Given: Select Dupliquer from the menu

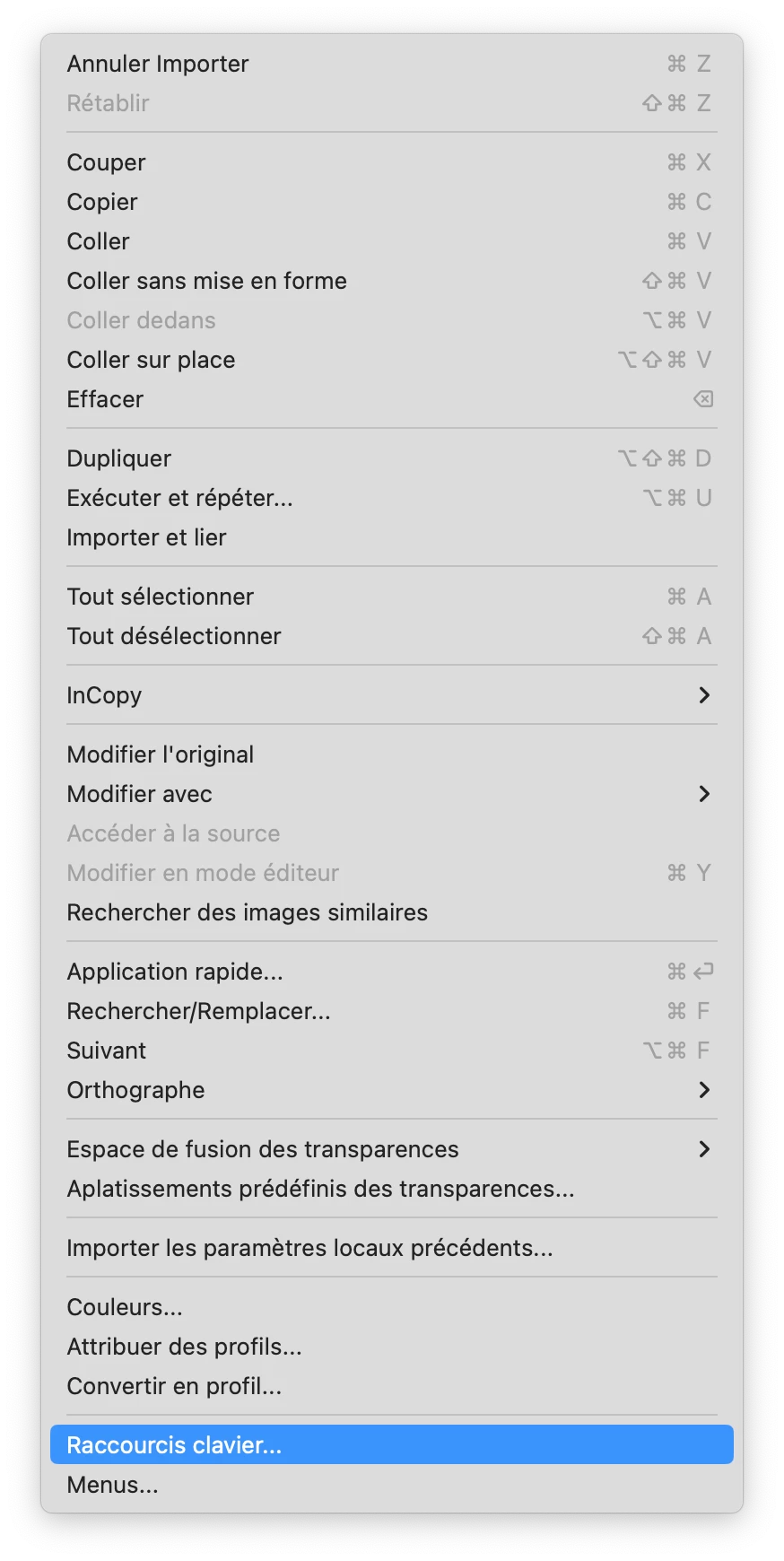Looking at the screenshot, I should point(119,458).
